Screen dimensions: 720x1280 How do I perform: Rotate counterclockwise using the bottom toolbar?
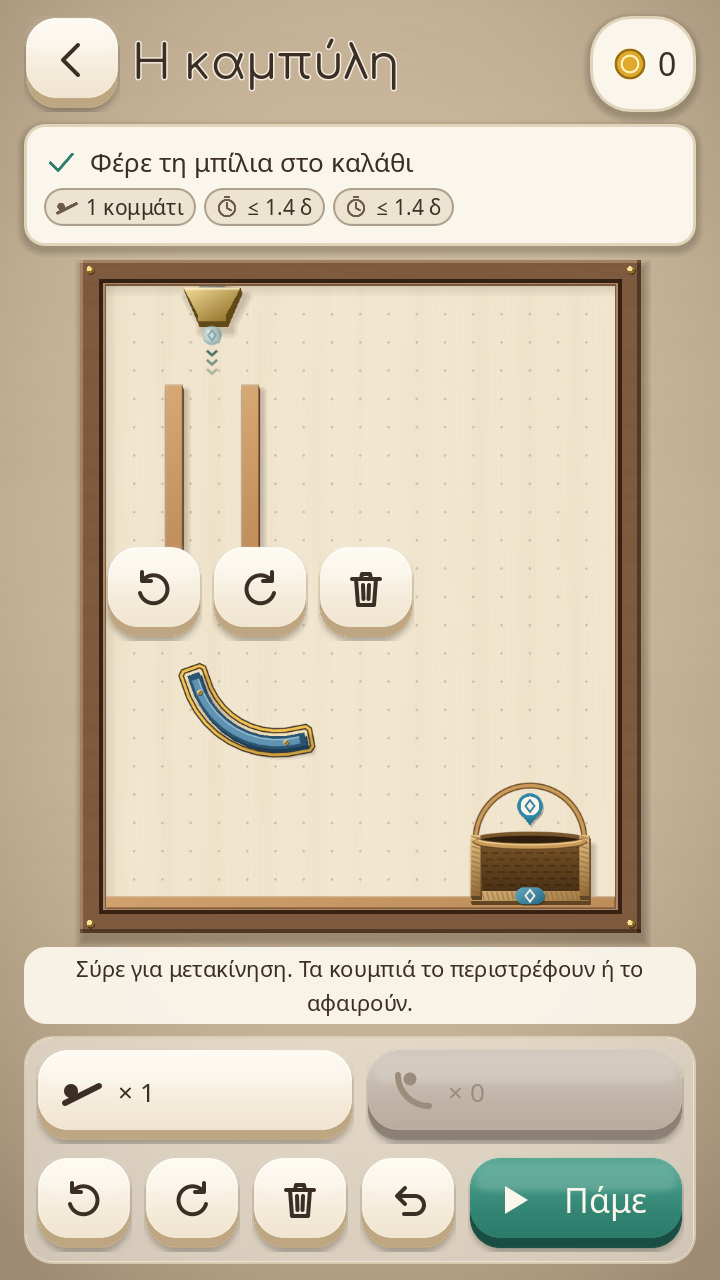pyautogui.click(x=84, y=1199)
